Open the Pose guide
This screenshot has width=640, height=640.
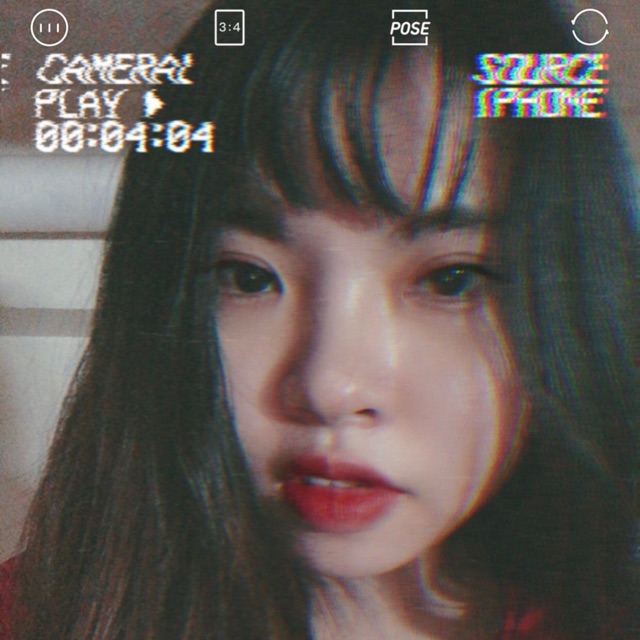[410, 27]
